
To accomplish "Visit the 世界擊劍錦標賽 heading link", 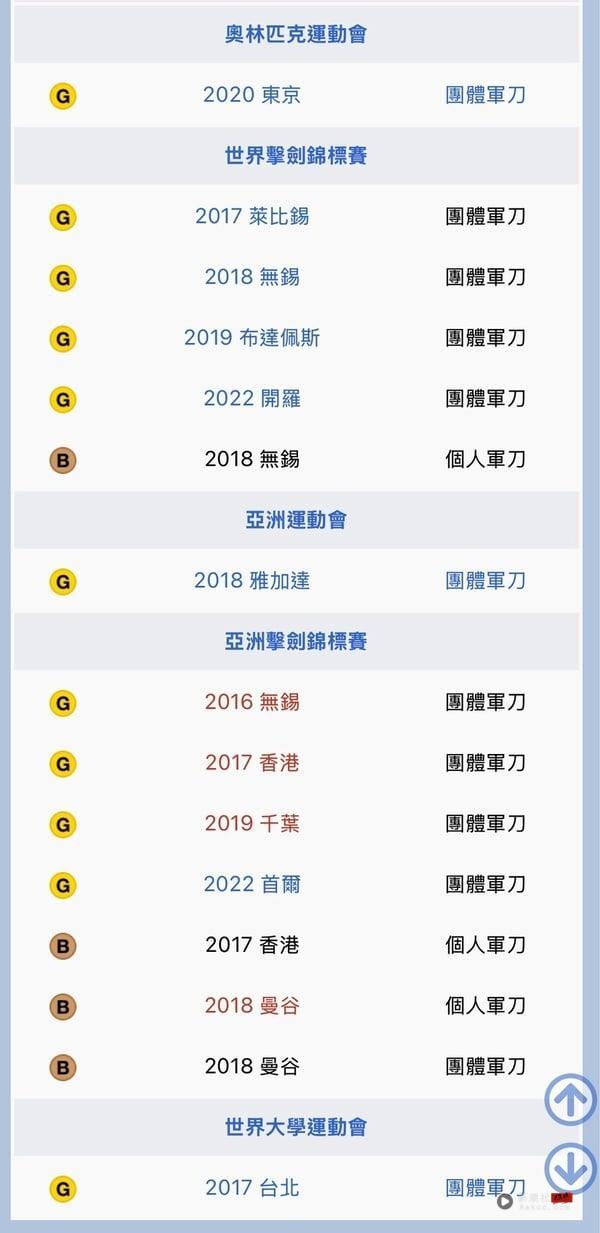I will coord(296,156).
